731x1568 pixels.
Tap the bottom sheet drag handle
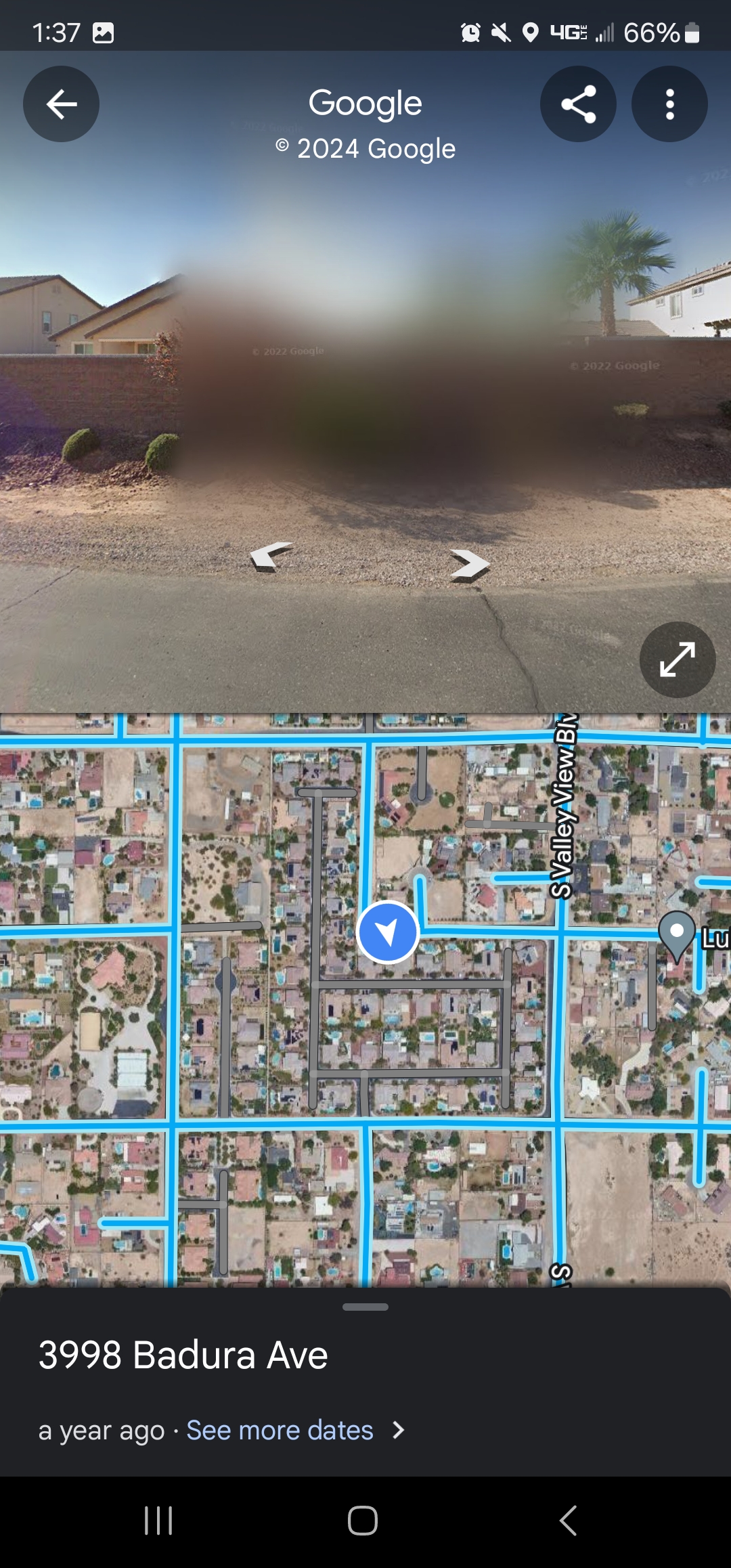click(x=365, y=1307)
